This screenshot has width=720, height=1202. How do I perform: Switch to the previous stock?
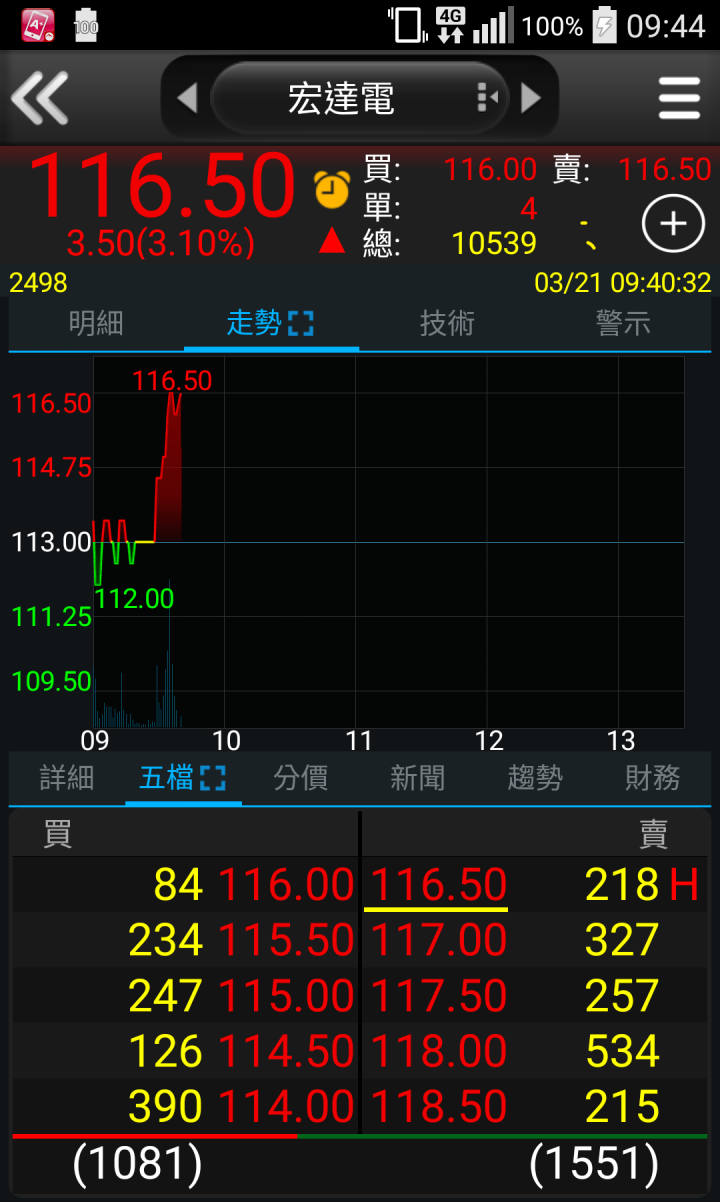click(x=187, y=98)
